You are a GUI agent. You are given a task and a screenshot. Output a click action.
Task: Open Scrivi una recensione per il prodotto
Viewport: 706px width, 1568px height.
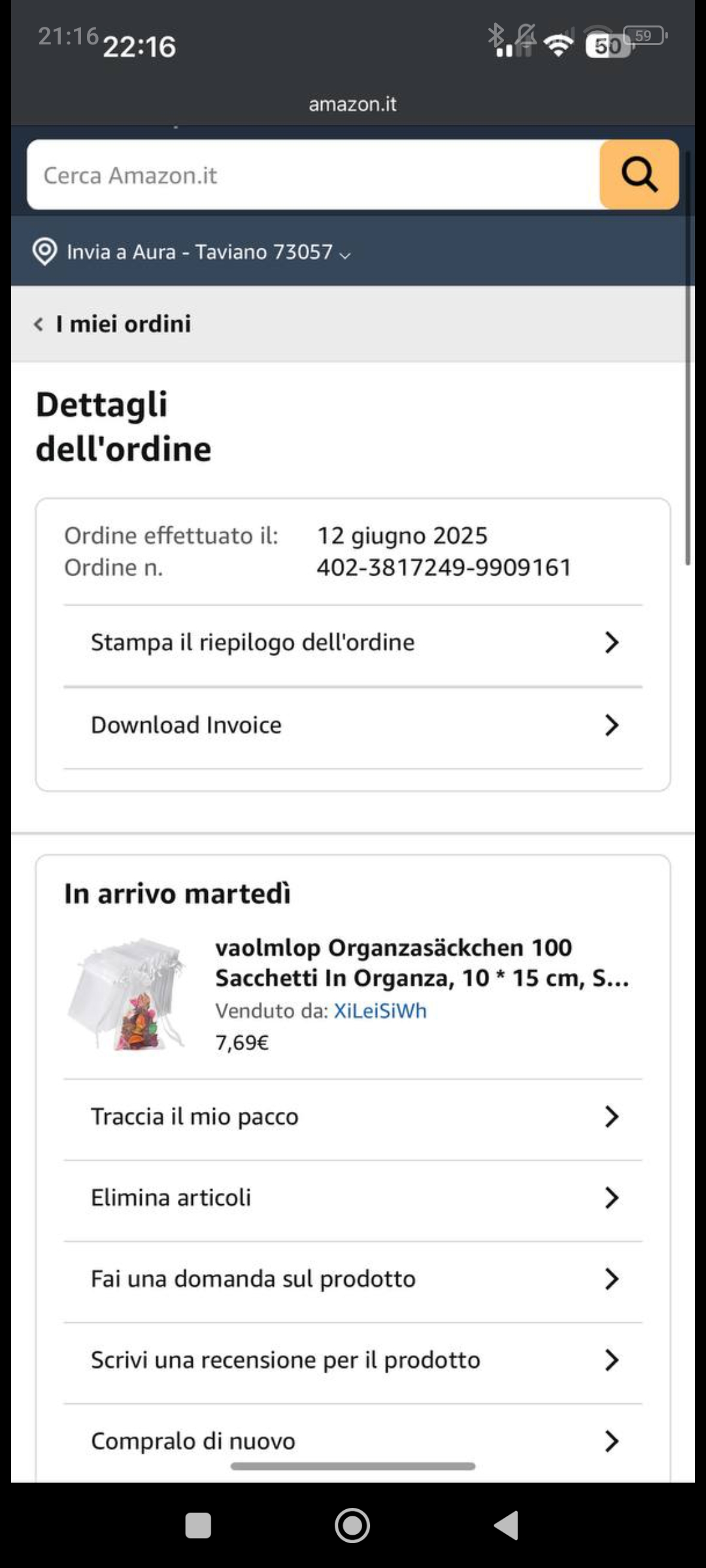pyautogui.click(x=353, y=1360)
